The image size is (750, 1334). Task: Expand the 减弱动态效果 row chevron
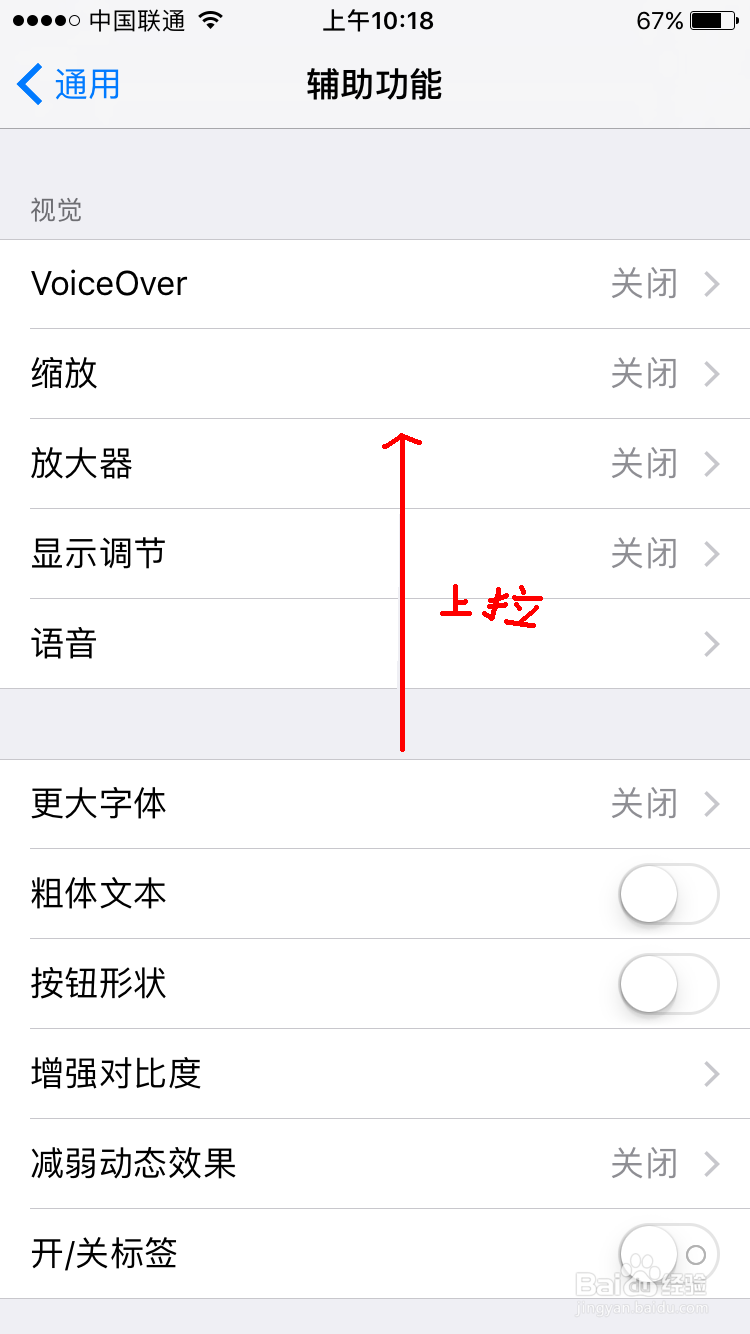point(712,1164)
